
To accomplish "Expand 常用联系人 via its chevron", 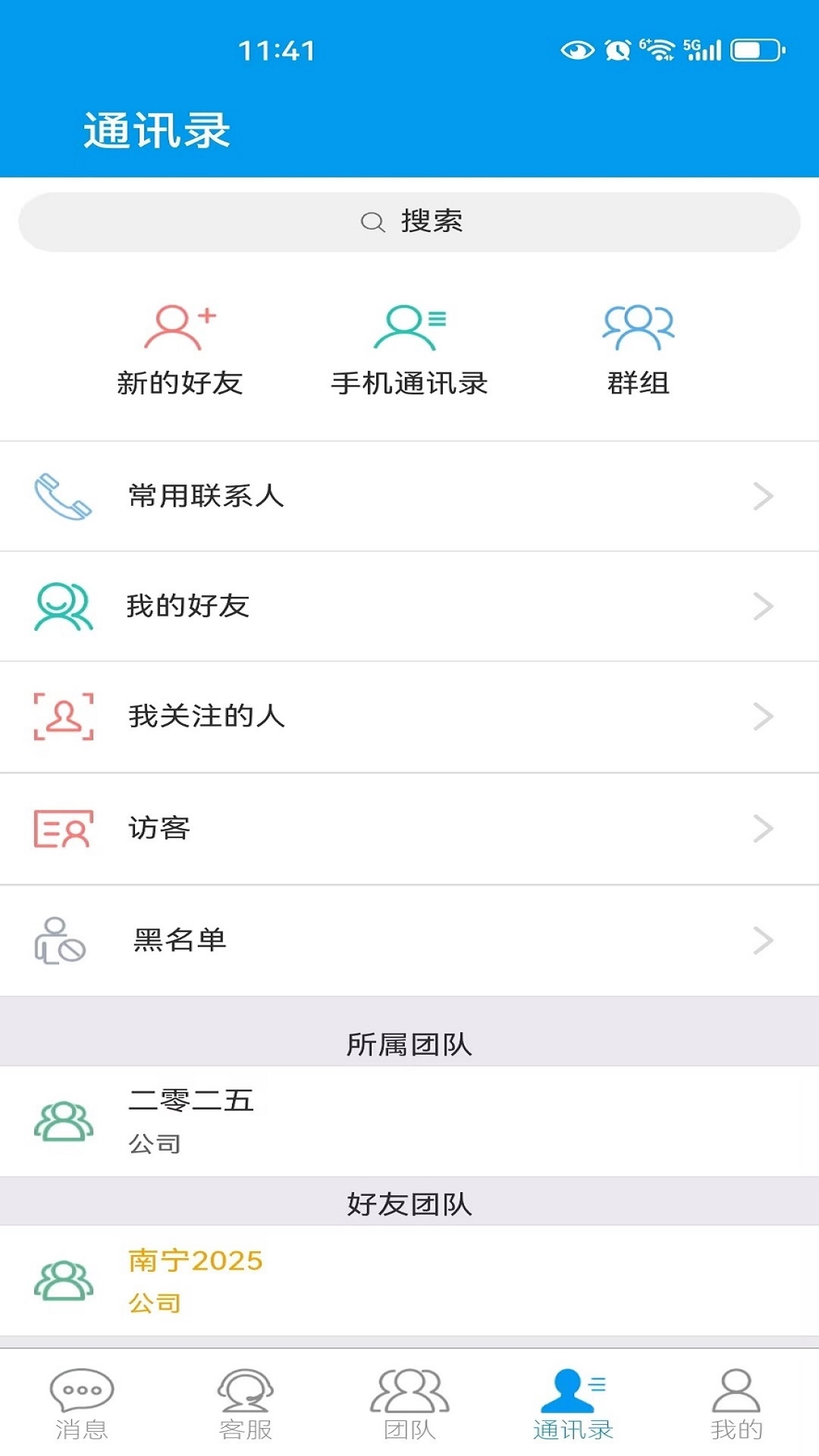I will coord(762,497).
